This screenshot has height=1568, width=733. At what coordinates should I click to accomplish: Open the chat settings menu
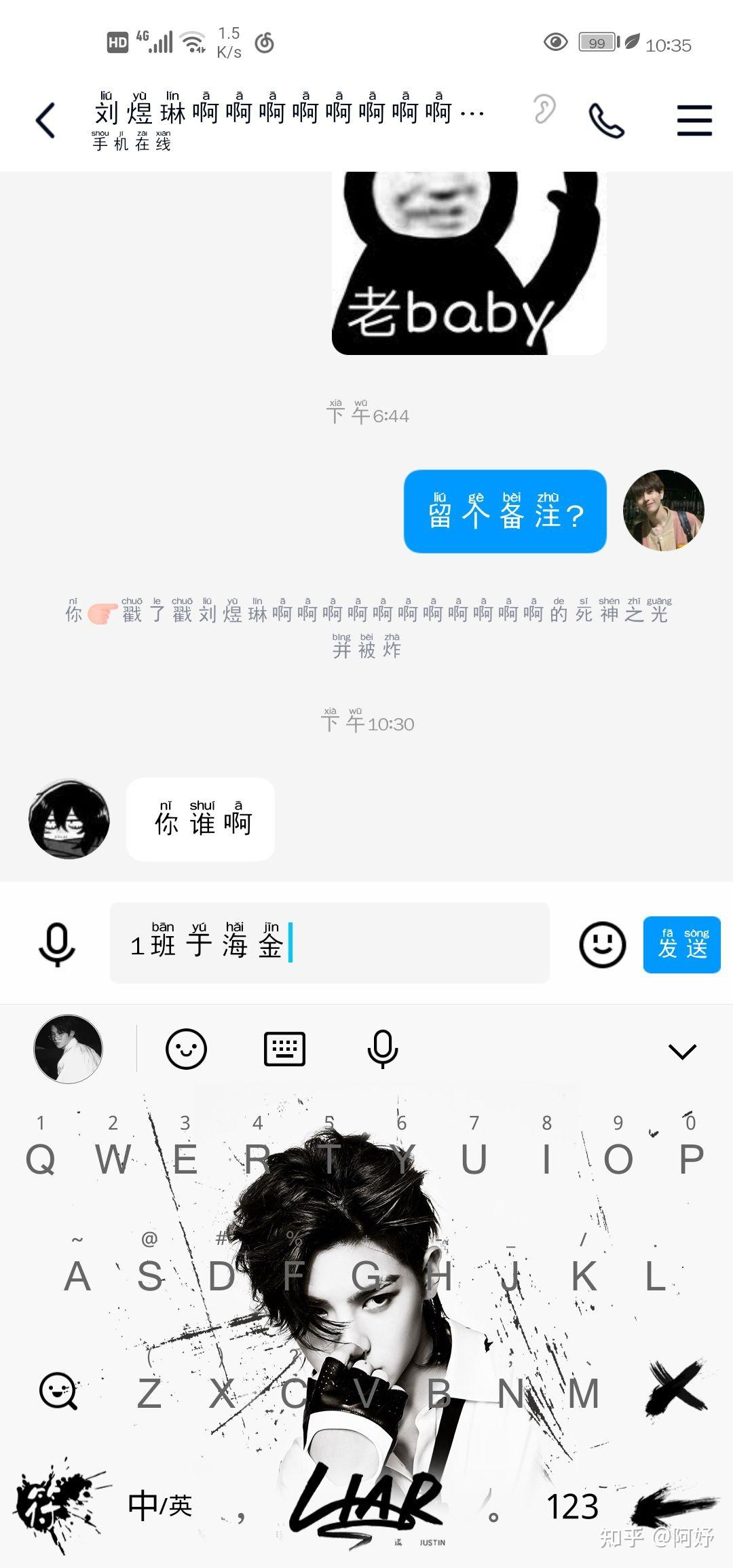click(694, 121)
